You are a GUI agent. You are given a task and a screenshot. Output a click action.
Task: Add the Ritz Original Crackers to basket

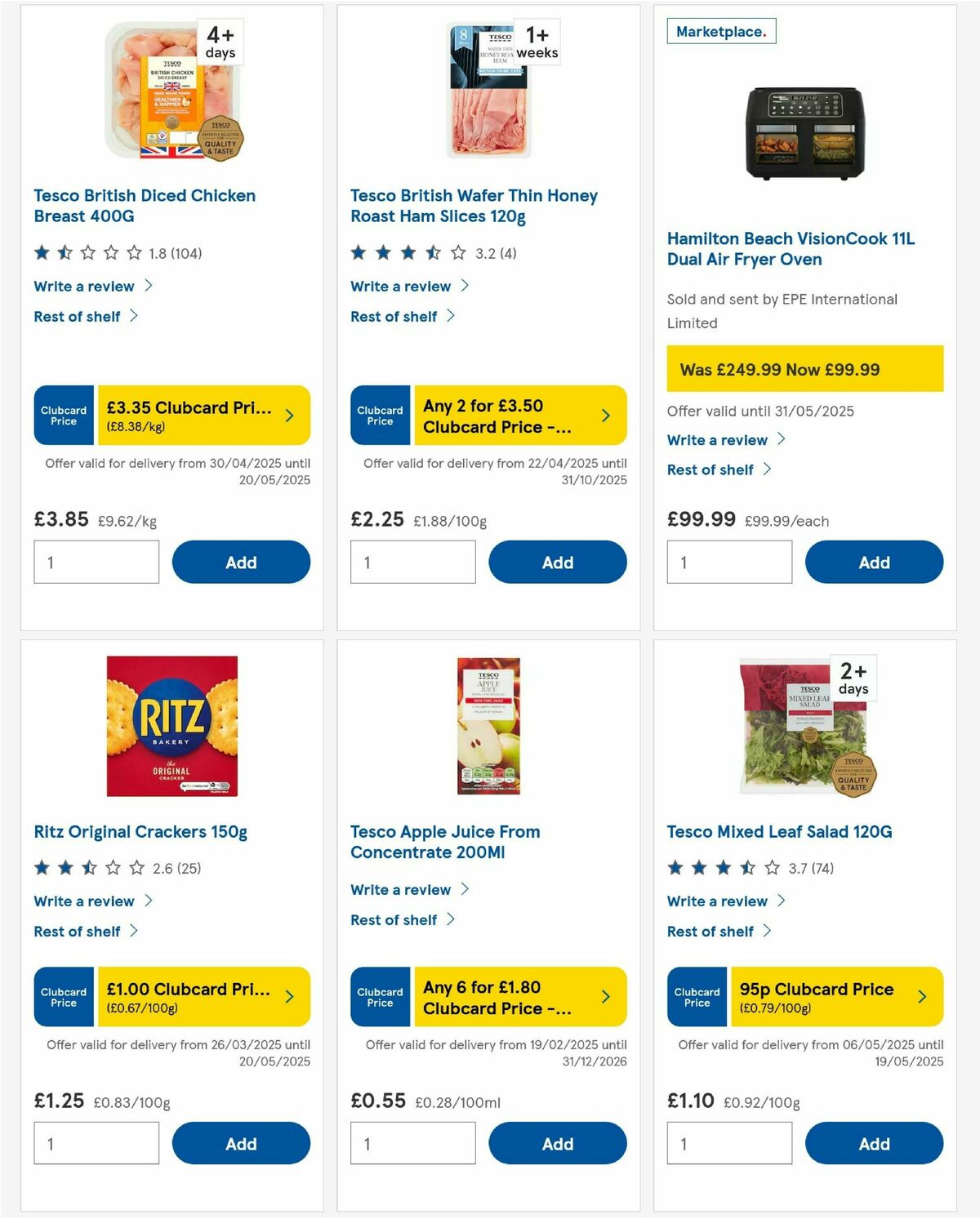(x=240, y=1143)
